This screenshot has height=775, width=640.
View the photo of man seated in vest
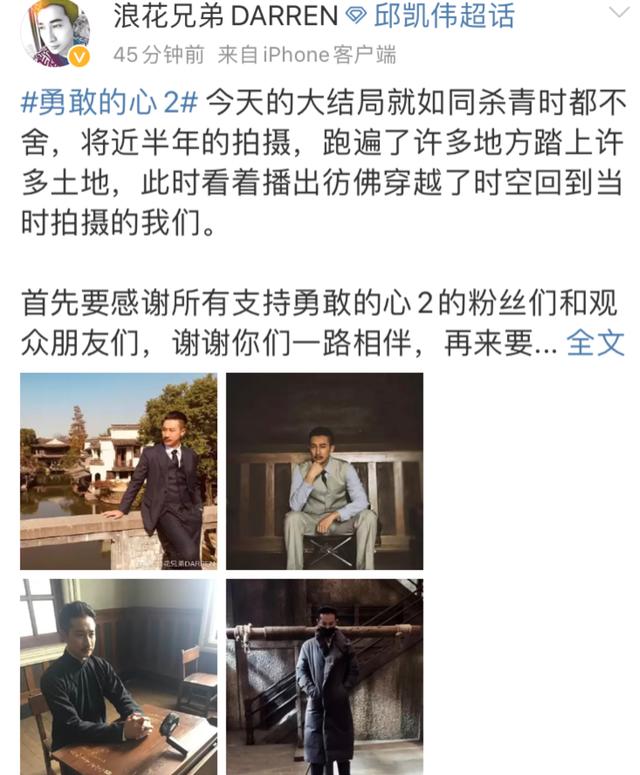coord(324,471)
